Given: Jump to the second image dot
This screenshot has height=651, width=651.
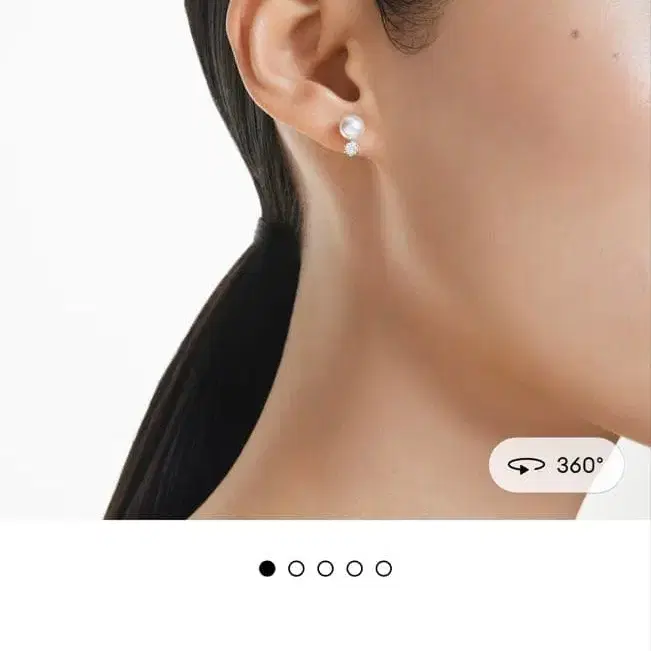Looking at the screenshot, I should [x=296, y=568].
